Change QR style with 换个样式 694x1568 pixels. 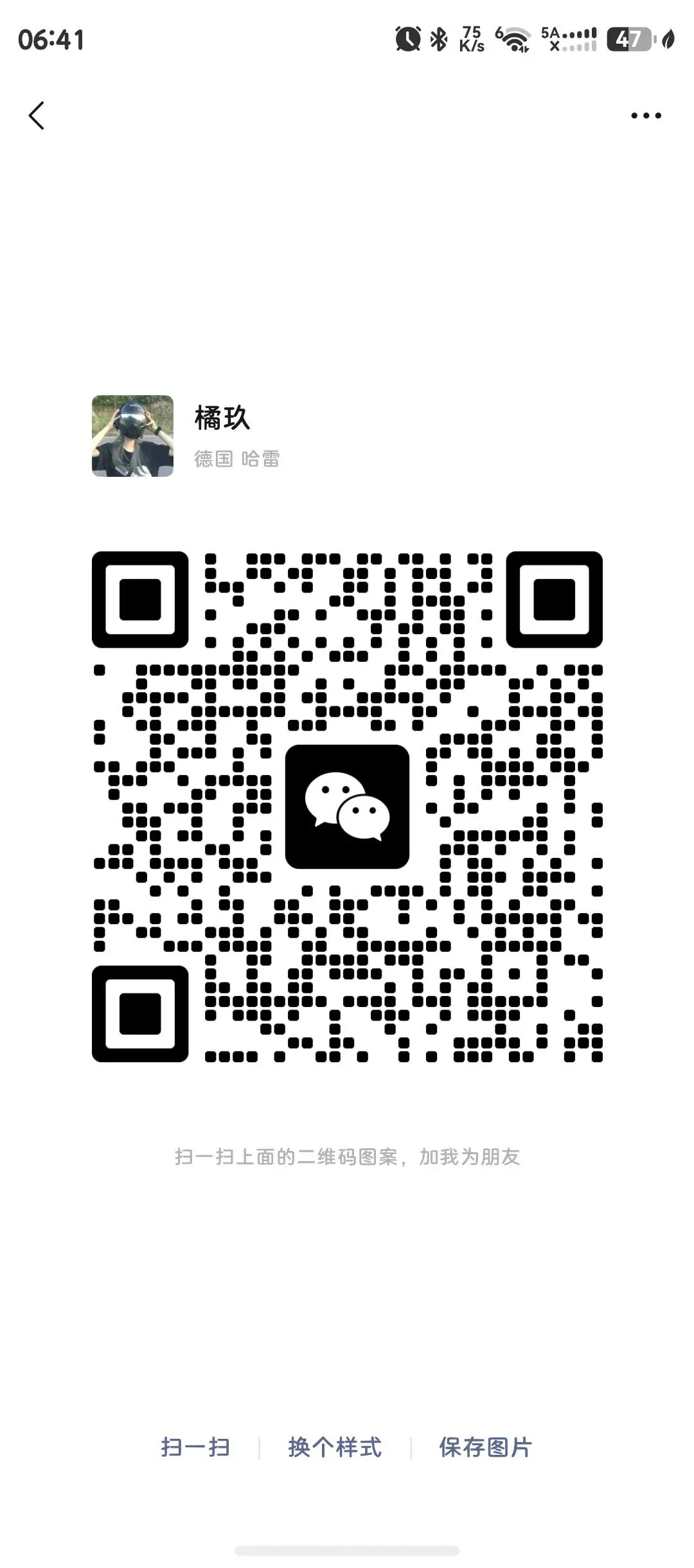coord(335,1447)
